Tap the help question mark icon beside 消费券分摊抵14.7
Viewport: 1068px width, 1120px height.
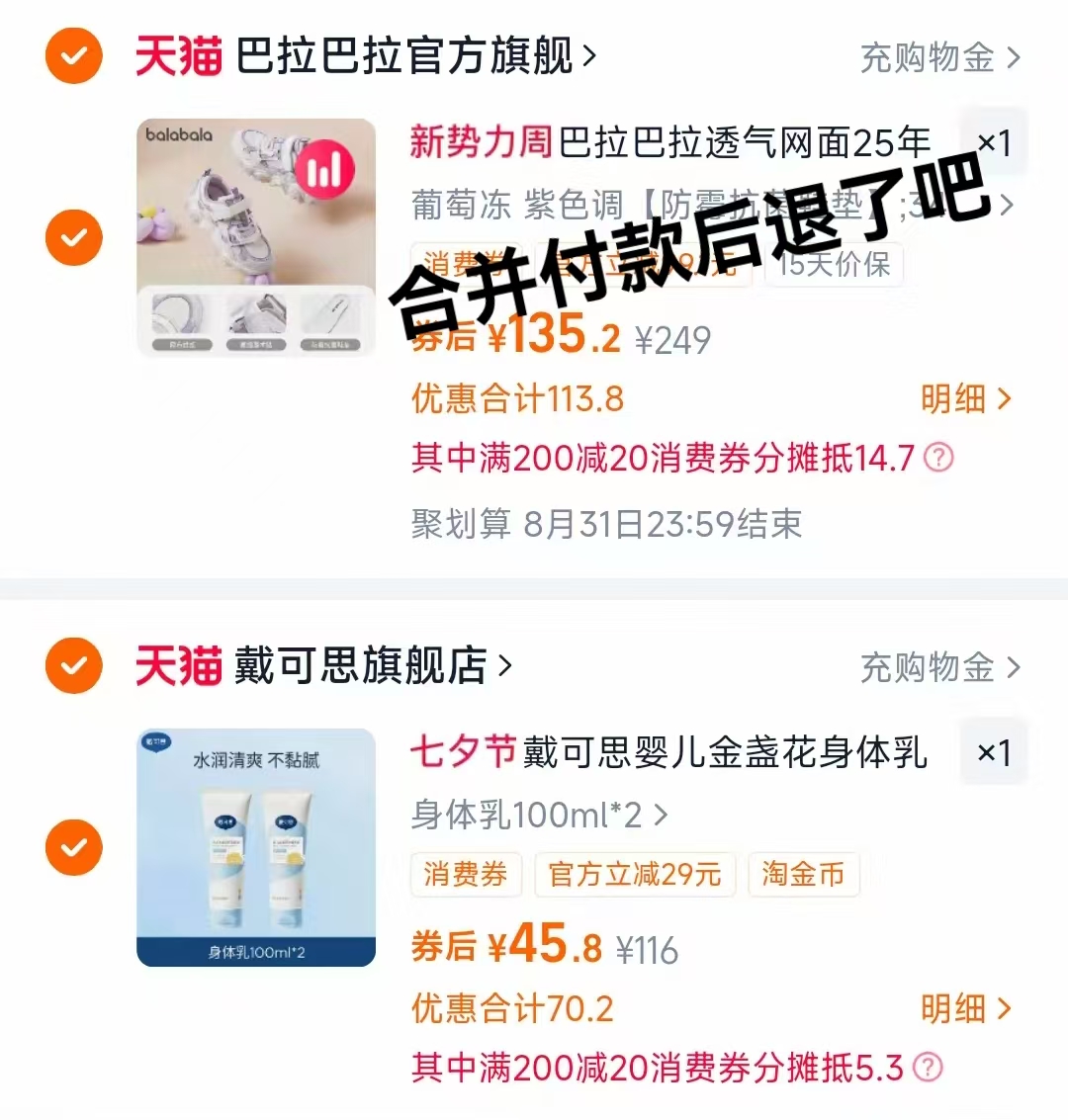[x=937, y=459]
